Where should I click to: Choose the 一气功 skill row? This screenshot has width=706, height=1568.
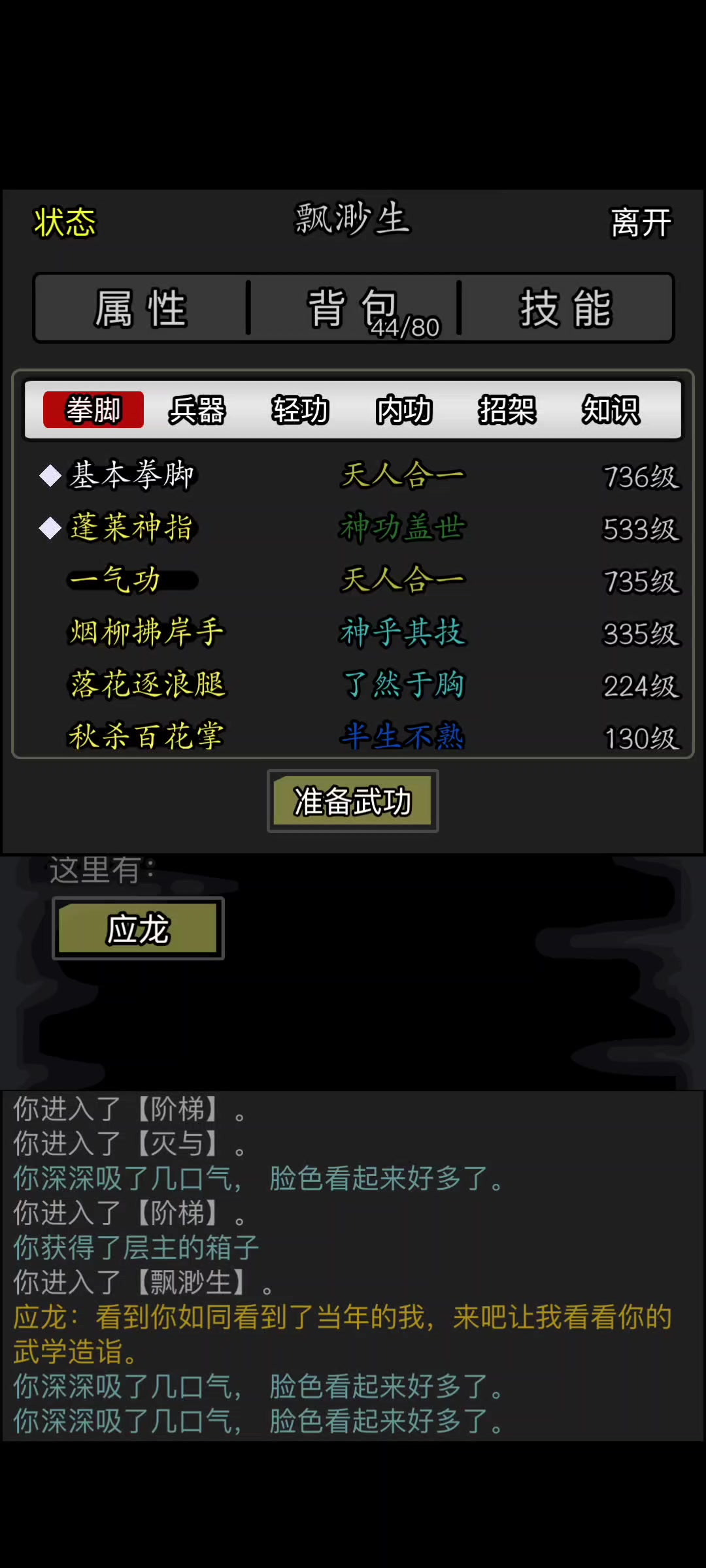coord(353,580)
